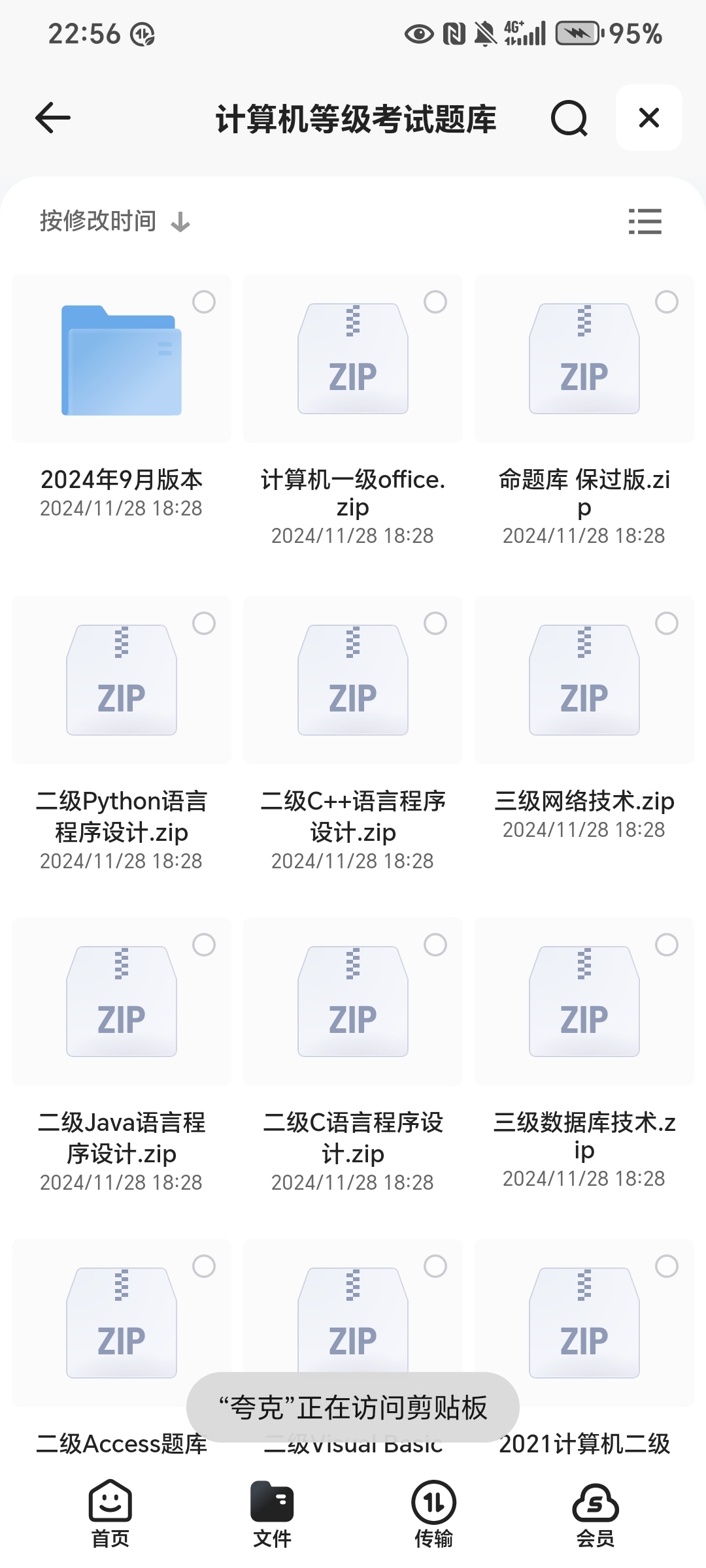Open 三级网络技术.zip file
Image resolution: width=706 pixels, height=1568 pixels.
(584, 680)
